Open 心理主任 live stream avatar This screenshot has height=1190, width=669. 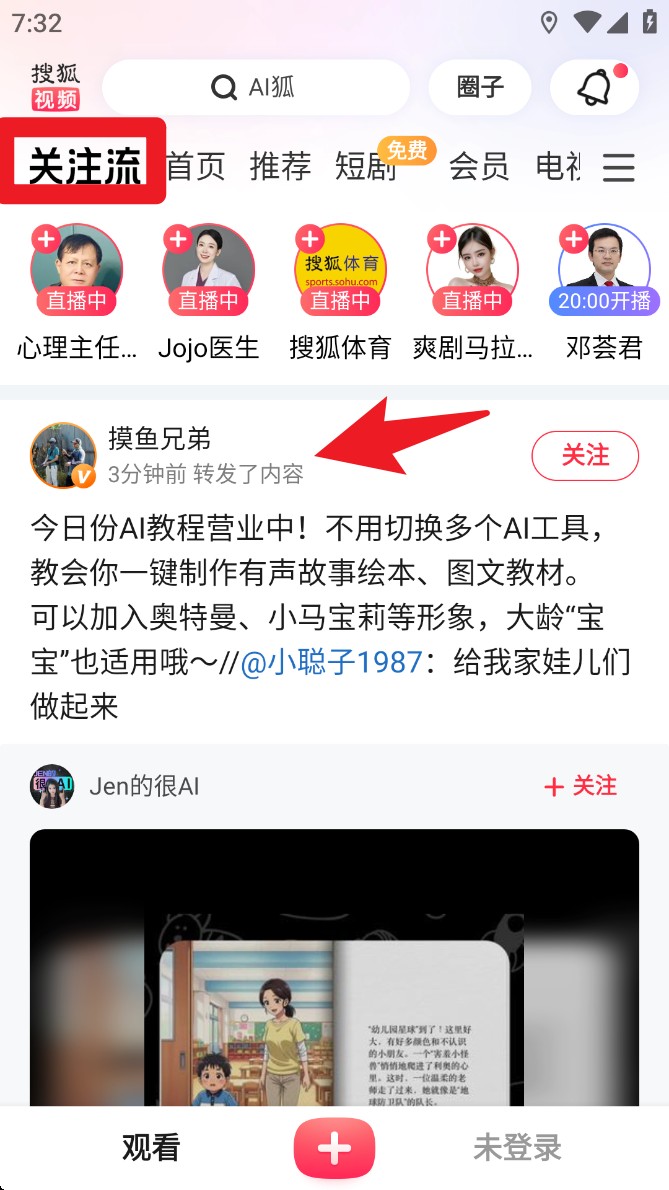[76, 270]
